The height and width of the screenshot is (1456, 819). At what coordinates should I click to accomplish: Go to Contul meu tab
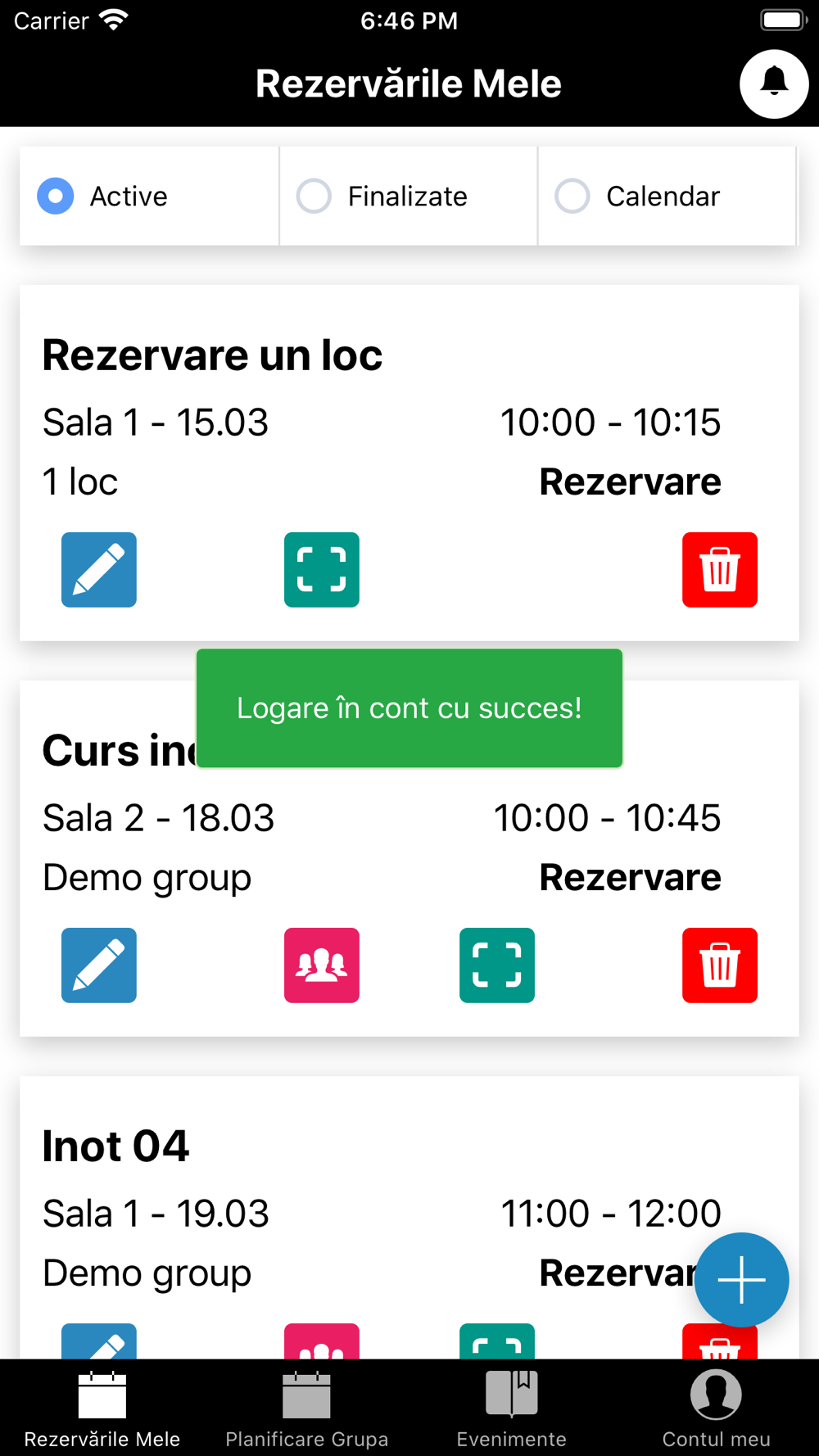click(717, 1409)
